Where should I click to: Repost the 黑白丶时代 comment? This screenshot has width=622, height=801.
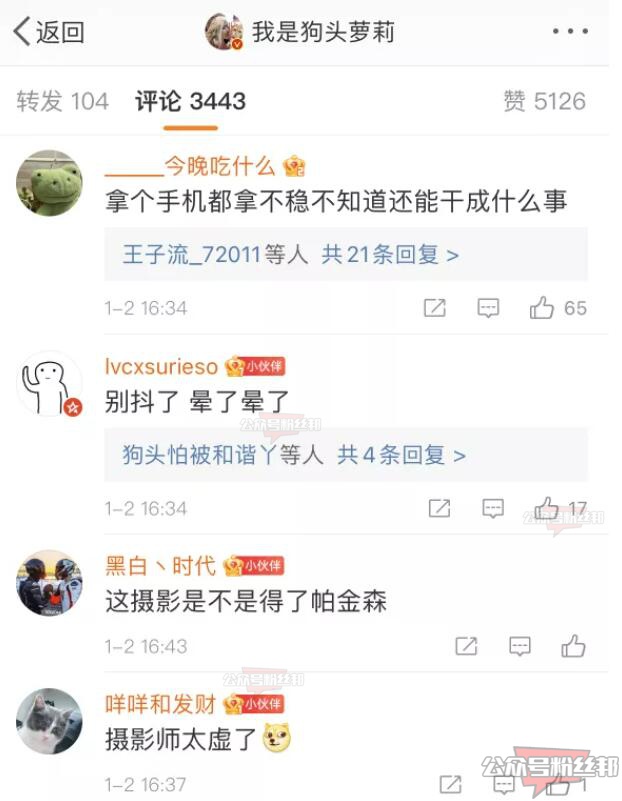466,646
